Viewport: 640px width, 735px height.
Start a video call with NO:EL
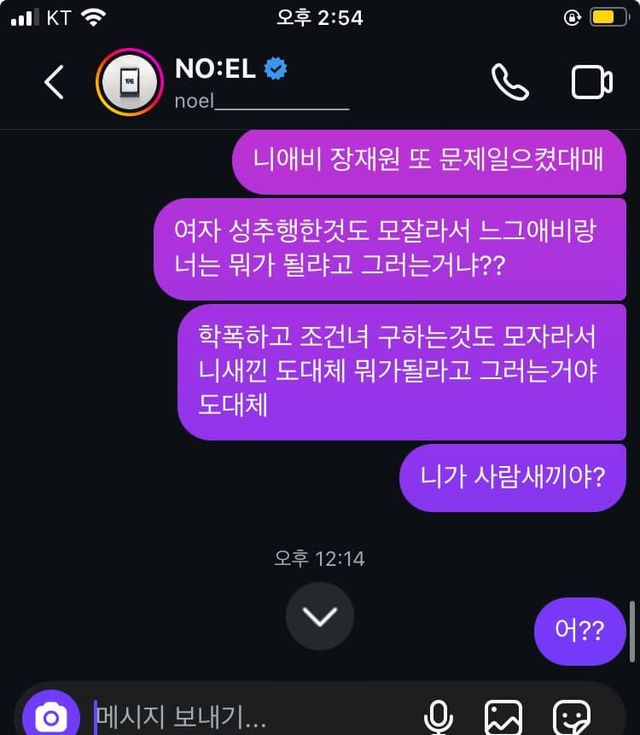click(x=591, y=83)
